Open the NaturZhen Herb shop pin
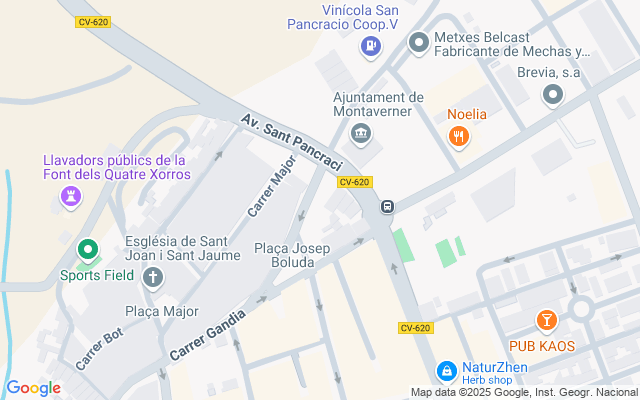The width and height of the screenshot is (640, 400). [446, 371]
